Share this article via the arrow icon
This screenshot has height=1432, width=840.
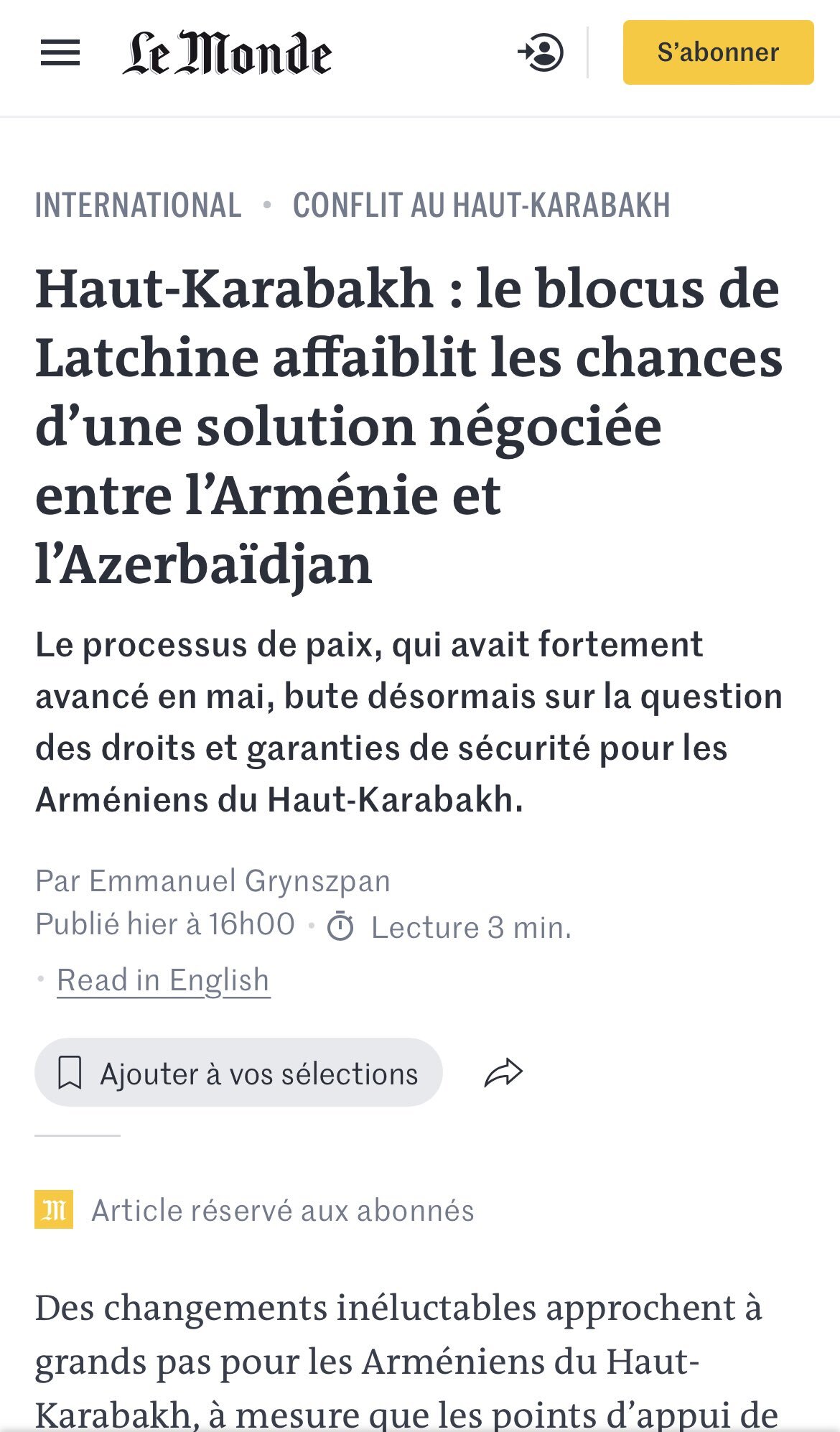pos(503,1073)
